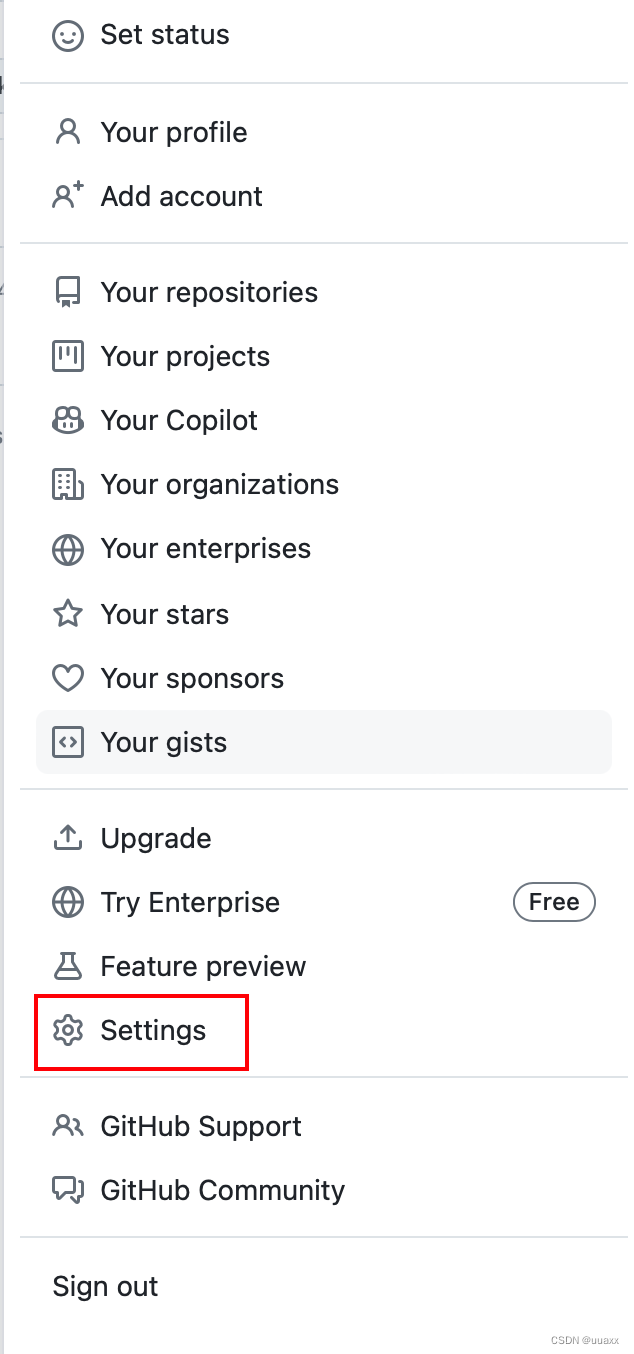View Your stars

click(x=164, y=614)
